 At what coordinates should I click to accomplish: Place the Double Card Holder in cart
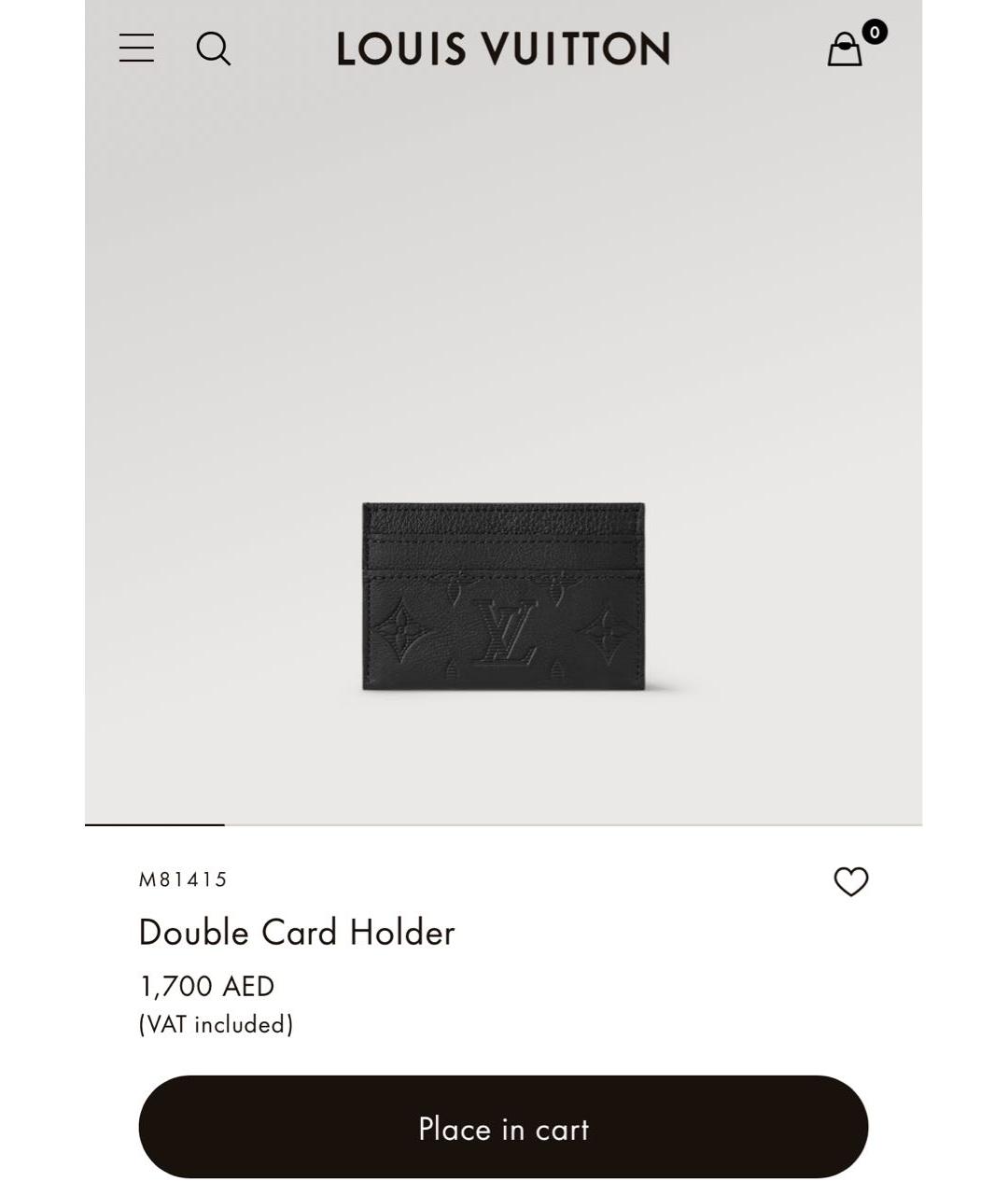(x=503, y=1127)
